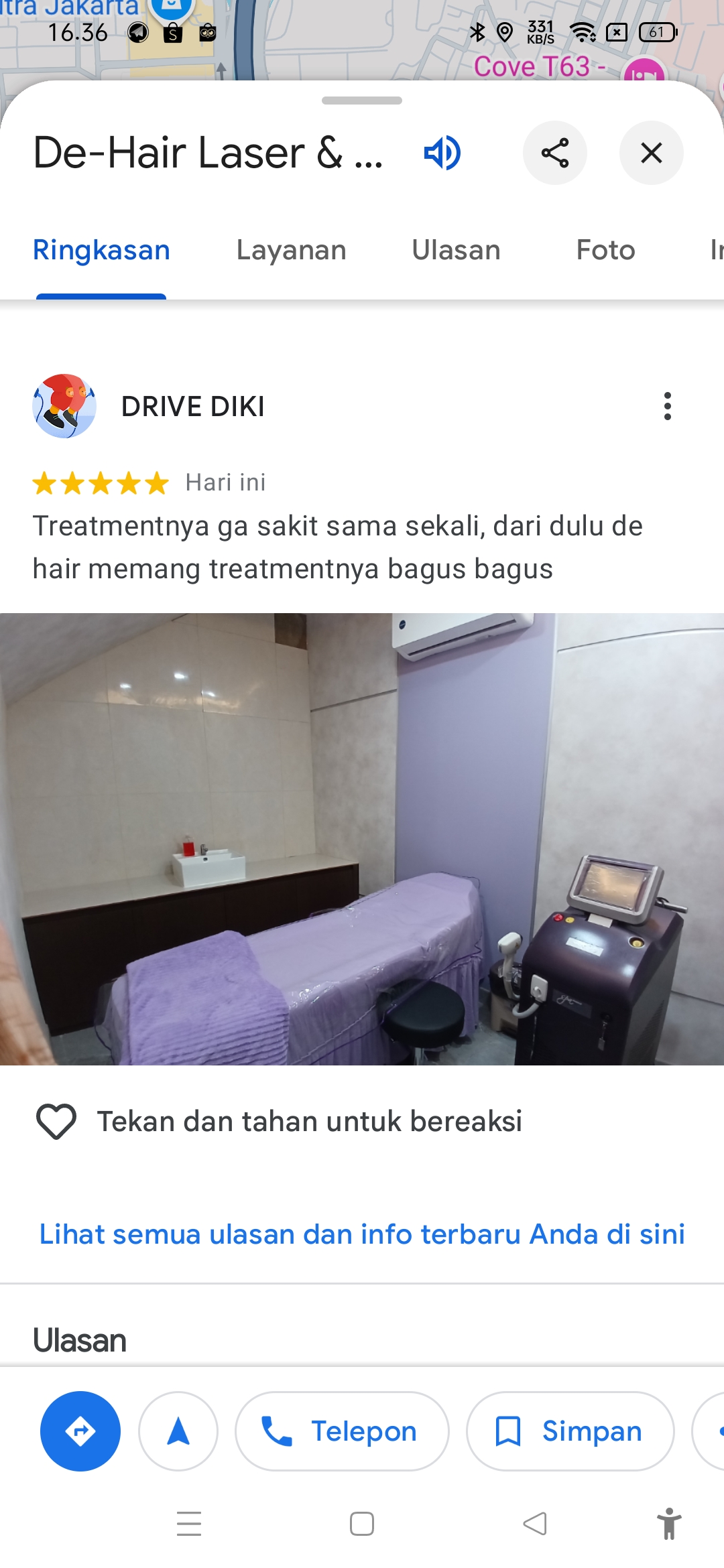Open the accessibility shortcut in the navigation bar
The width and height of the screenshot is (724, 1568).
[669, 1524]
